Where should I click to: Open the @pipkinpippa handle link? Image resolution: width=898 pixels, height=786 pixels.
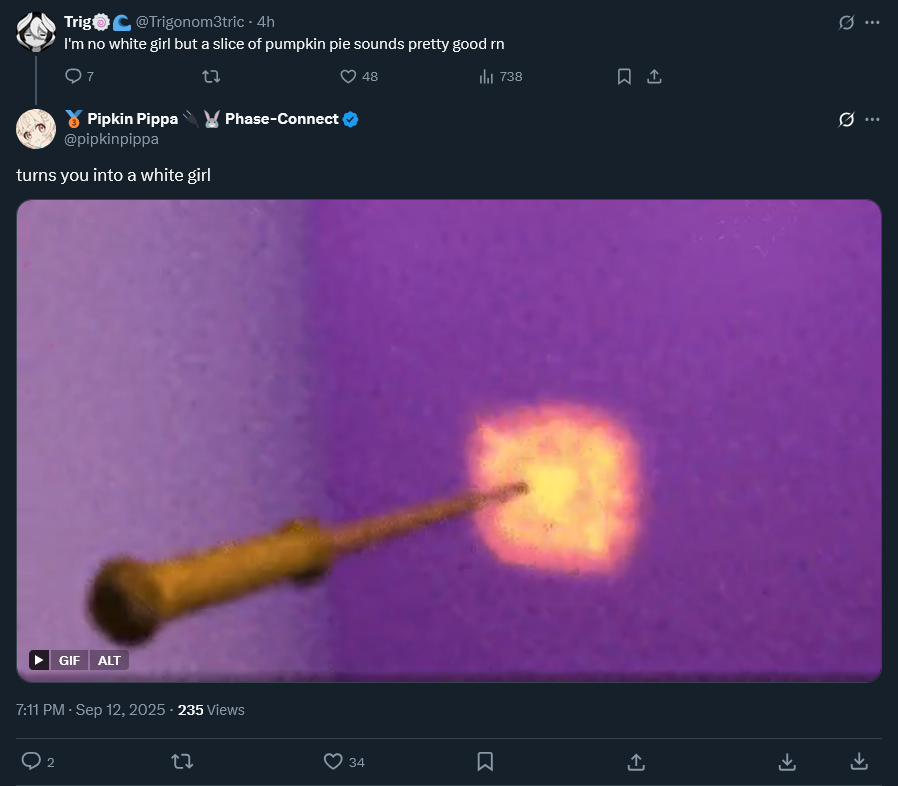click(x=111, y=139)
